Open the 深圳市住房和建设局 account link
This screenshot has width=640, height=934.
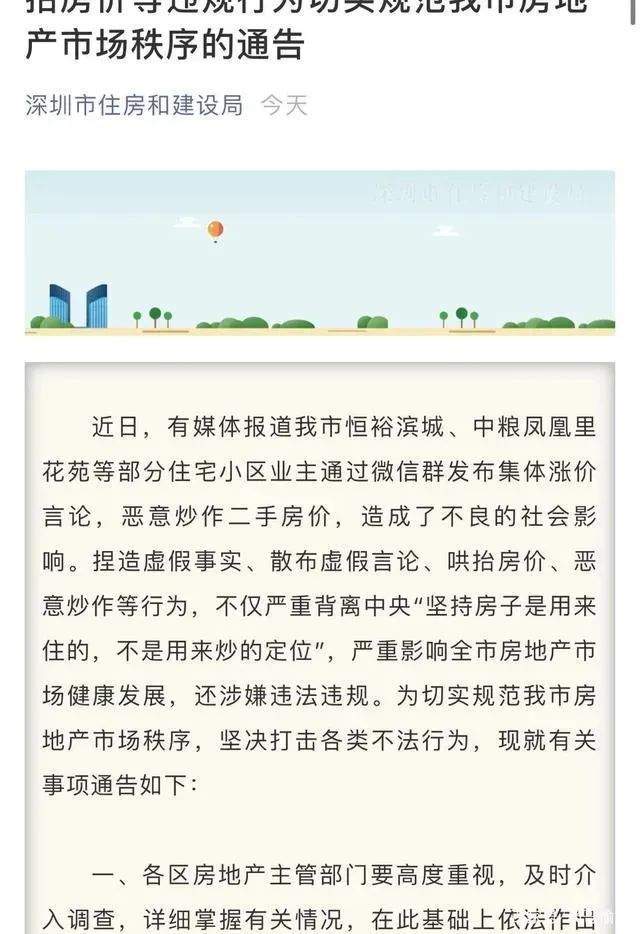coord(134,106)
